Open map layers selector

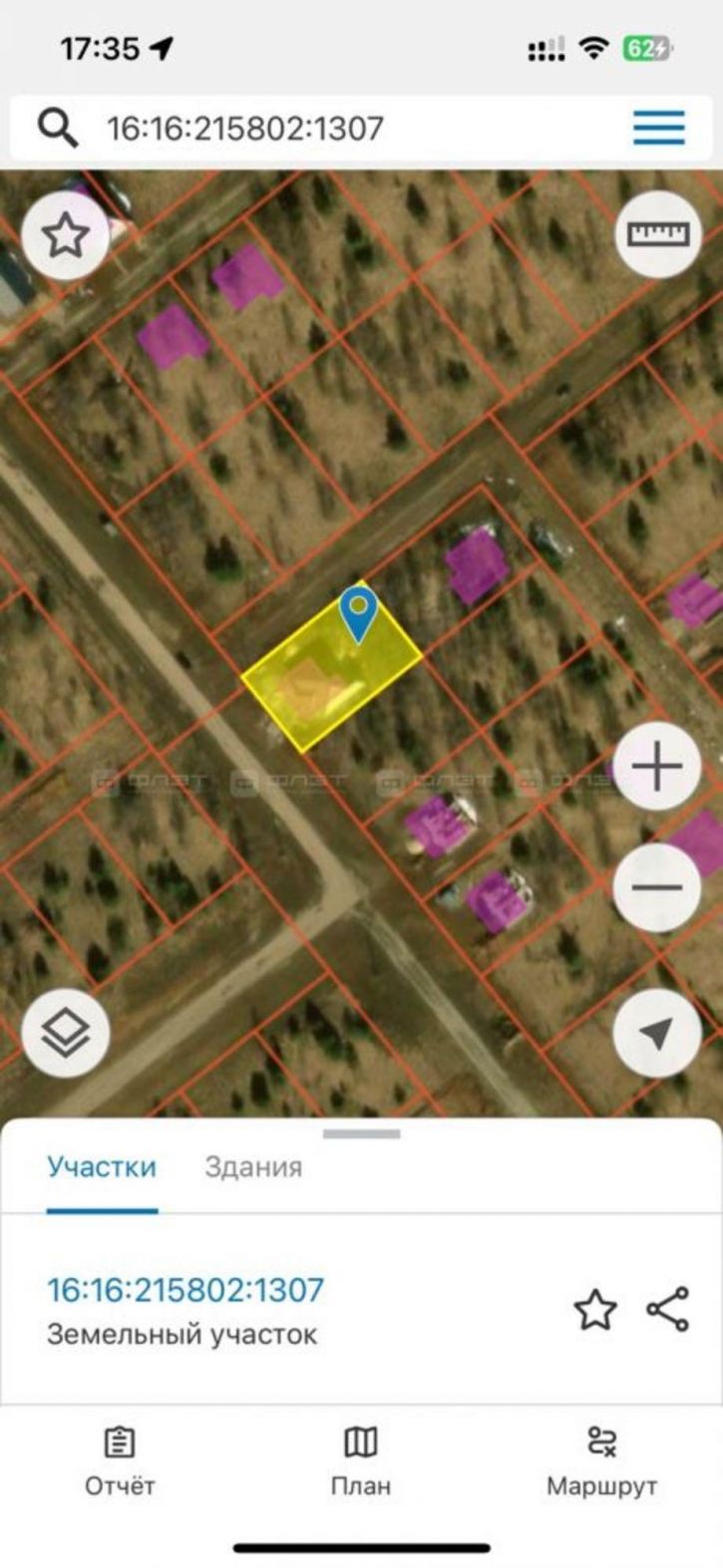pyautogui.click(x=65, y=1033)
